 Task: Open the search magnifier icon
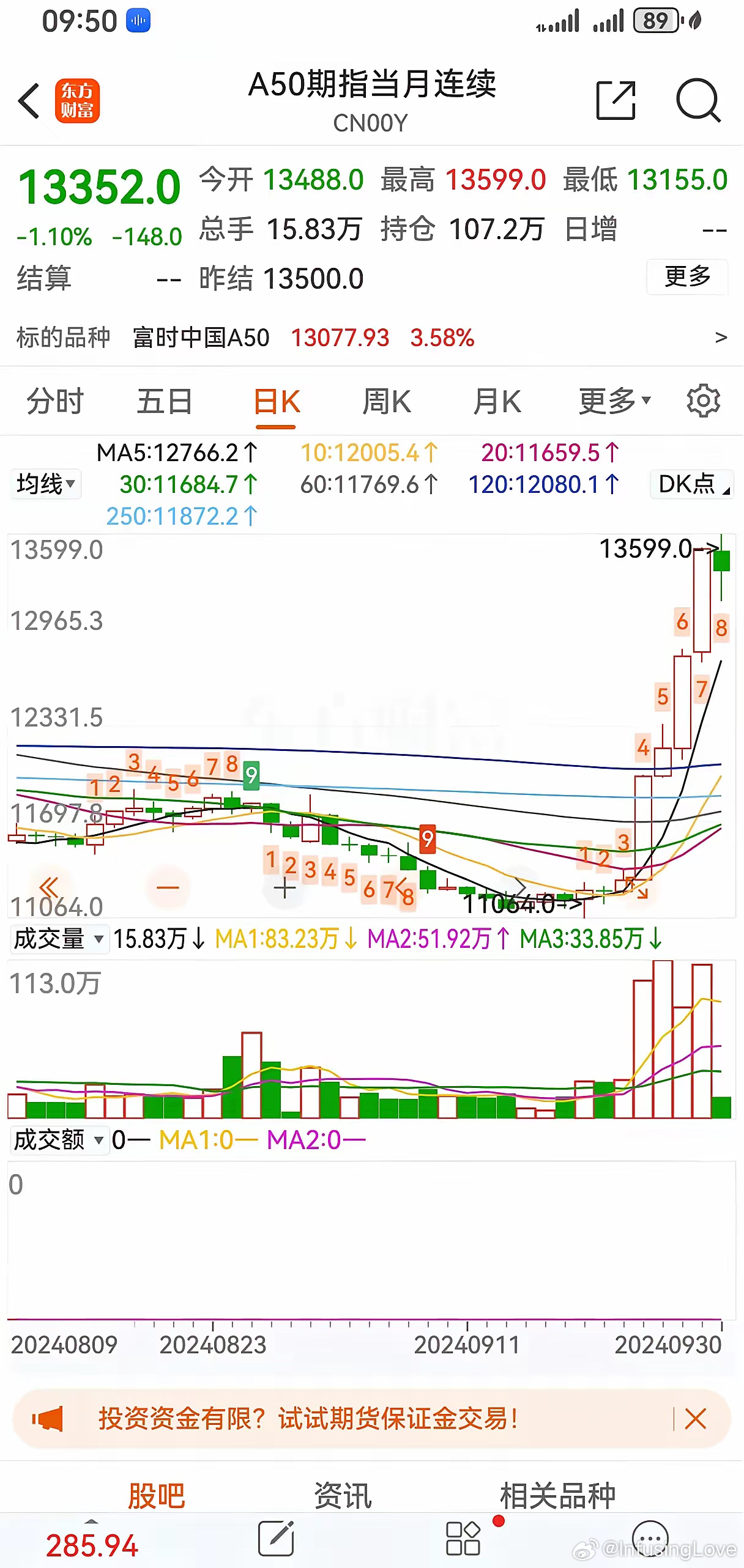click(698, 100)
